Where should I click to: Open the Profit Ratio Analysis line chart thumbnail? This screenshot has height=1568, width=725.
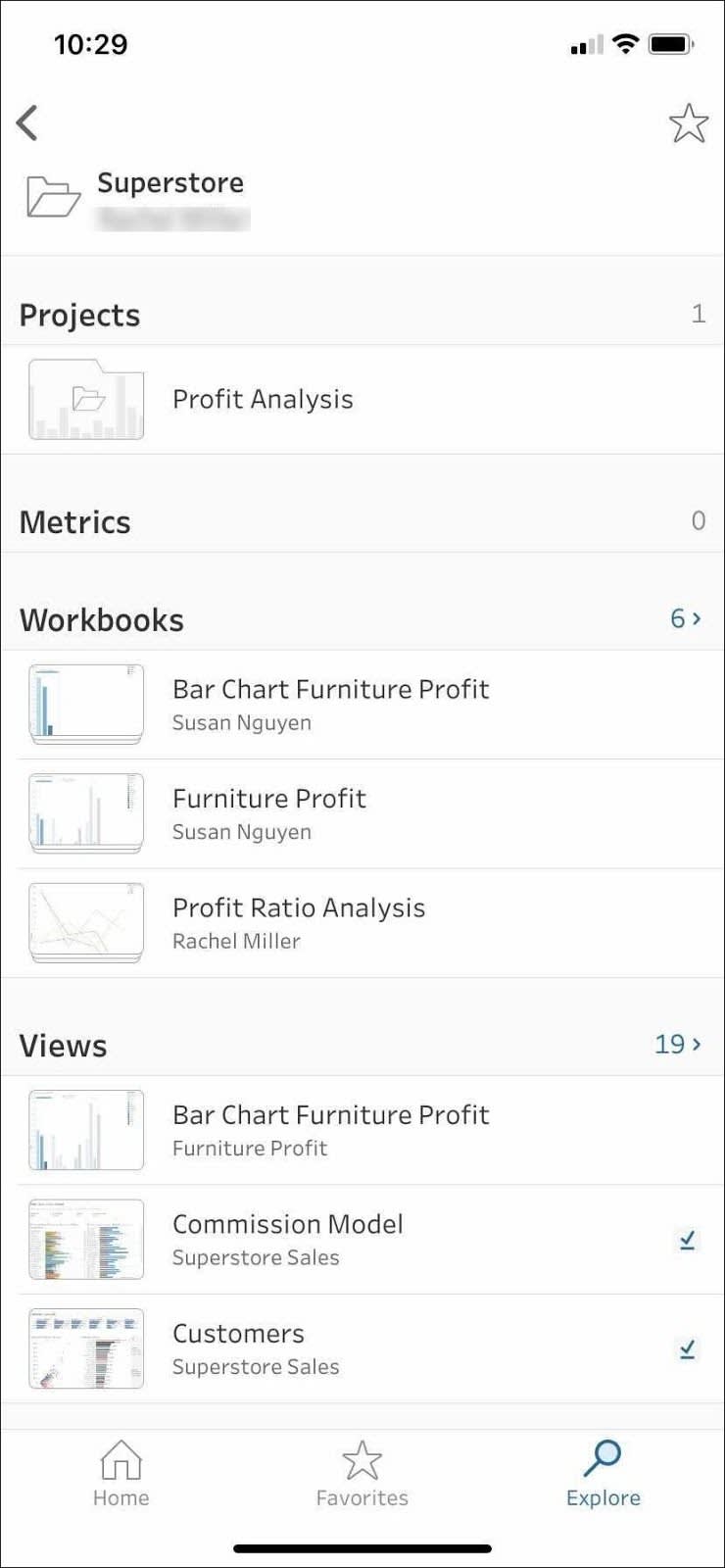coord(85,922)
